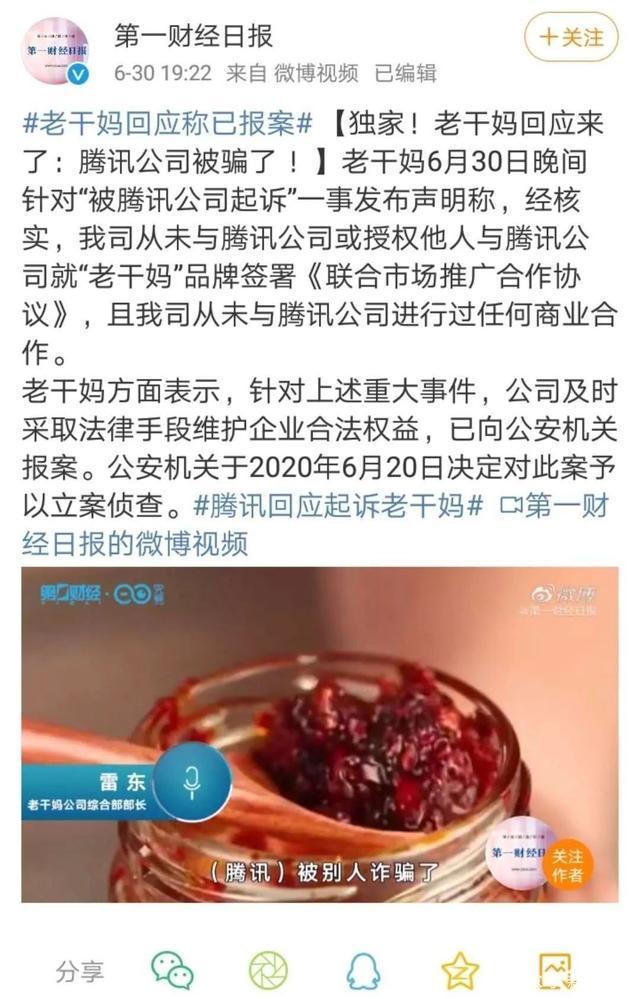
Task: Open hashtag #腾讯回应起诉老干妈#
Action: pyautogui.click(x=339, y=504)
